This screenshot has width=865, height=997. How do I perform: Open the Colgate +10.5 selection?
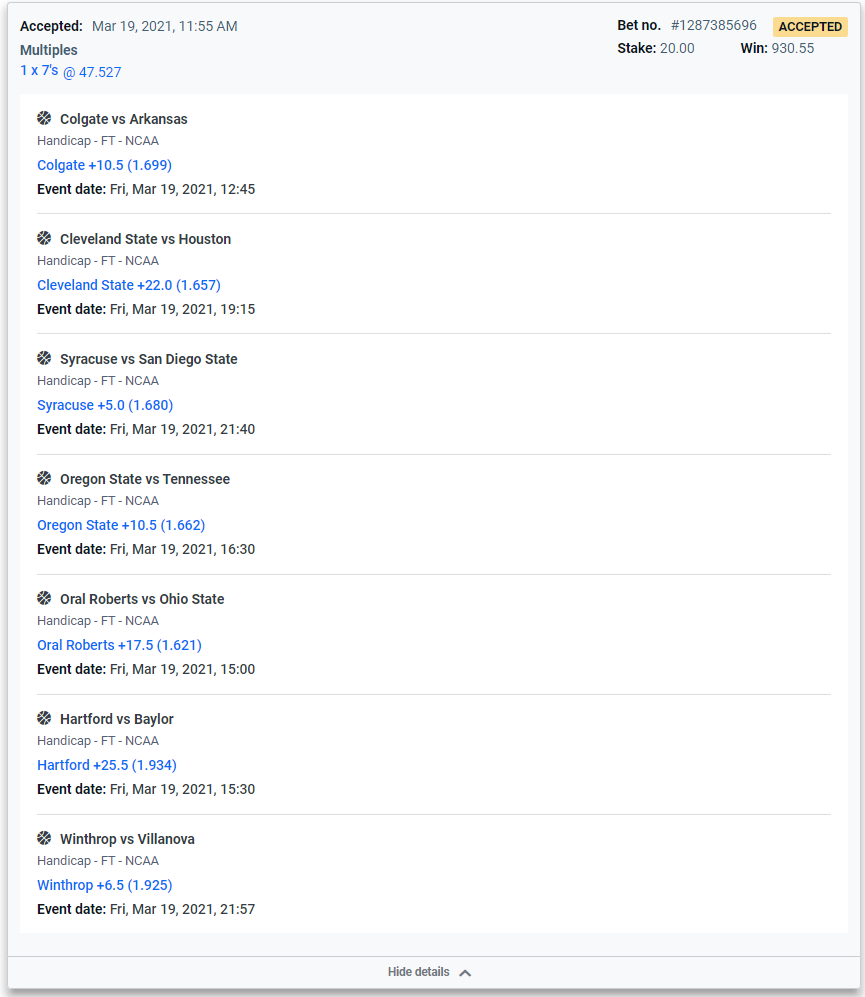(x=104, y=165)
